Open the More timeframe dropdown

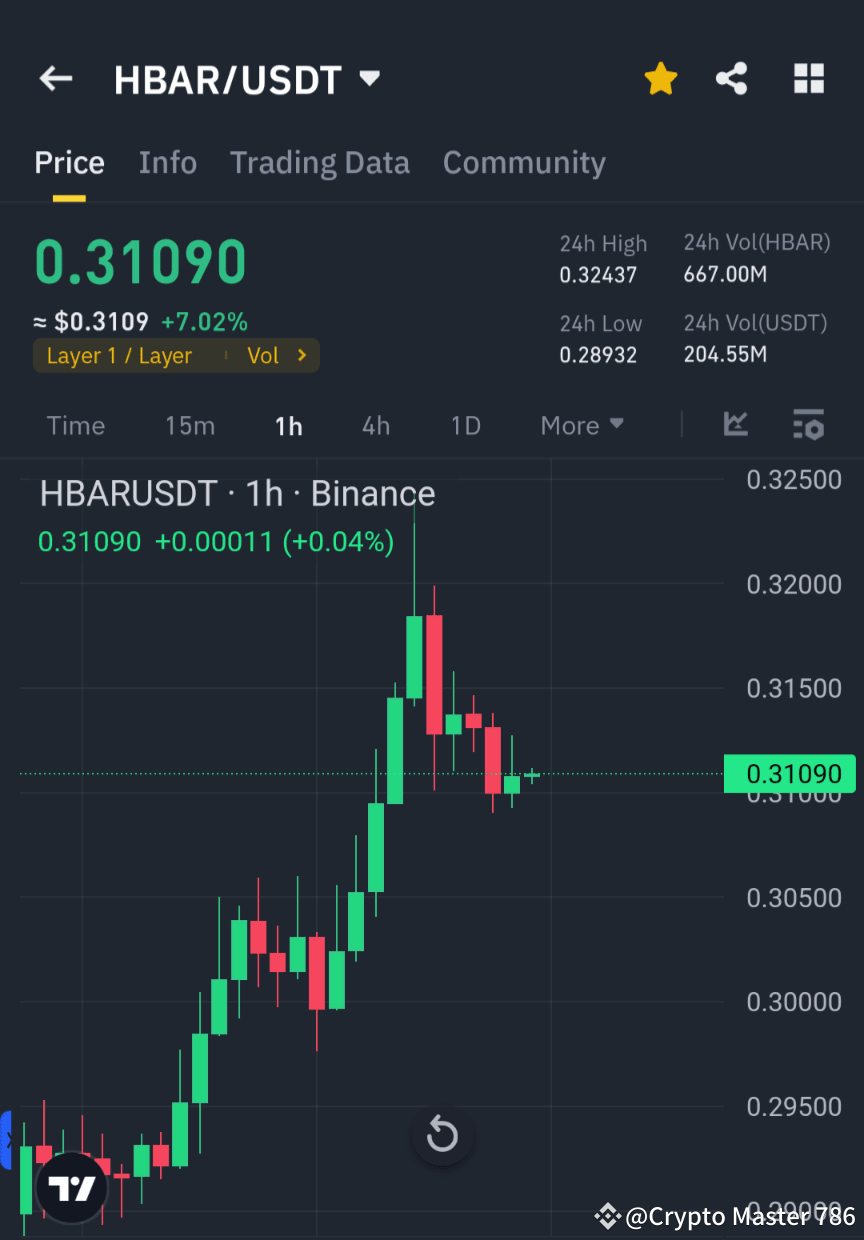582,425
